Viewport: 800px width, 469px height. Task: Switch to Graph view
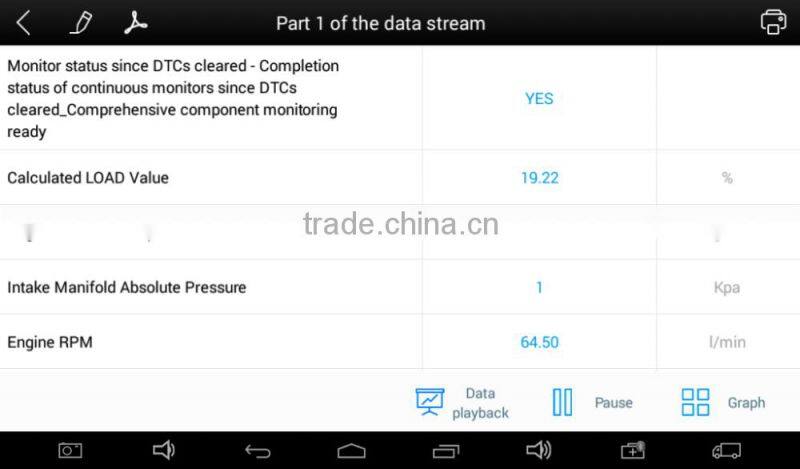coord(723,403)
